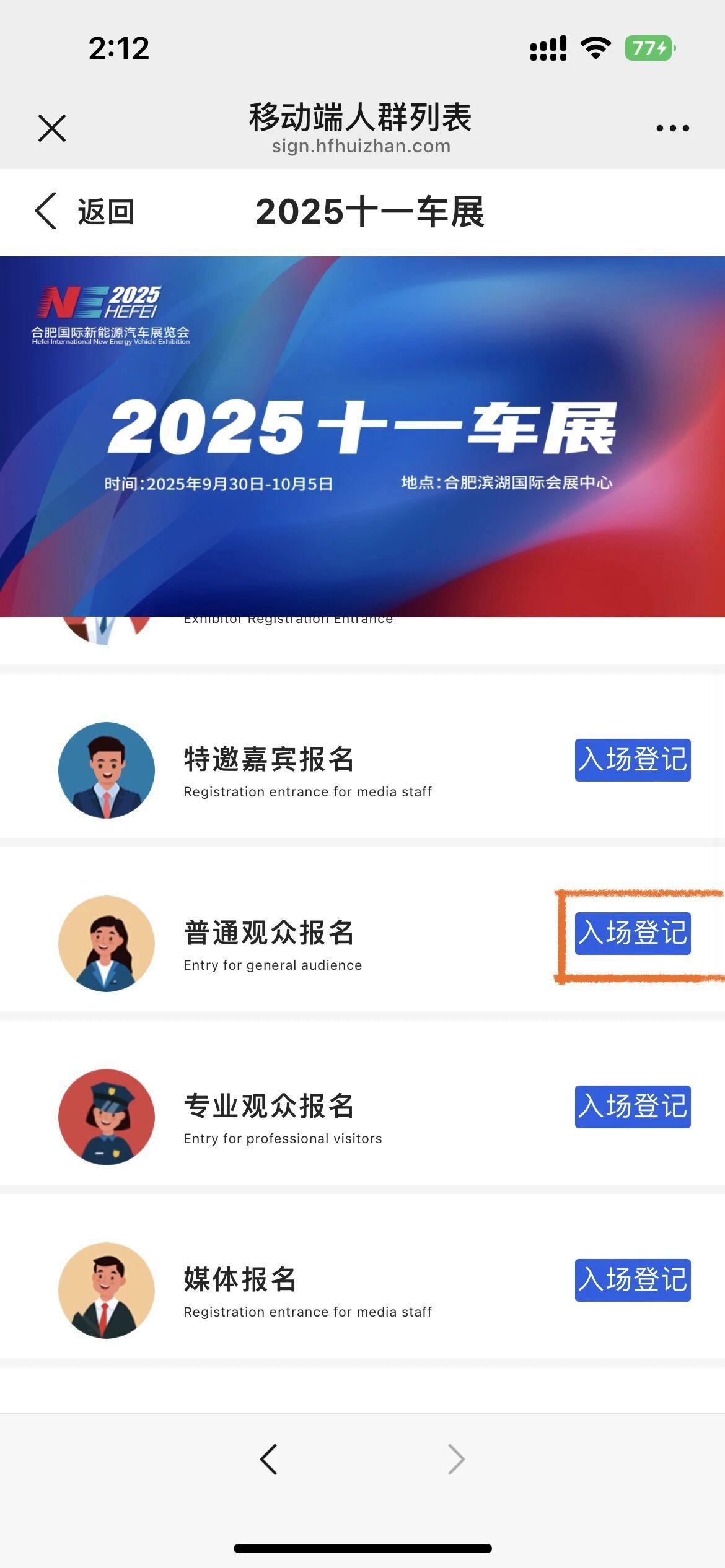This screenshot has width=725, height=1568.
Task: Go to previous page with bottom back arrow
Action: point(268,1460)
